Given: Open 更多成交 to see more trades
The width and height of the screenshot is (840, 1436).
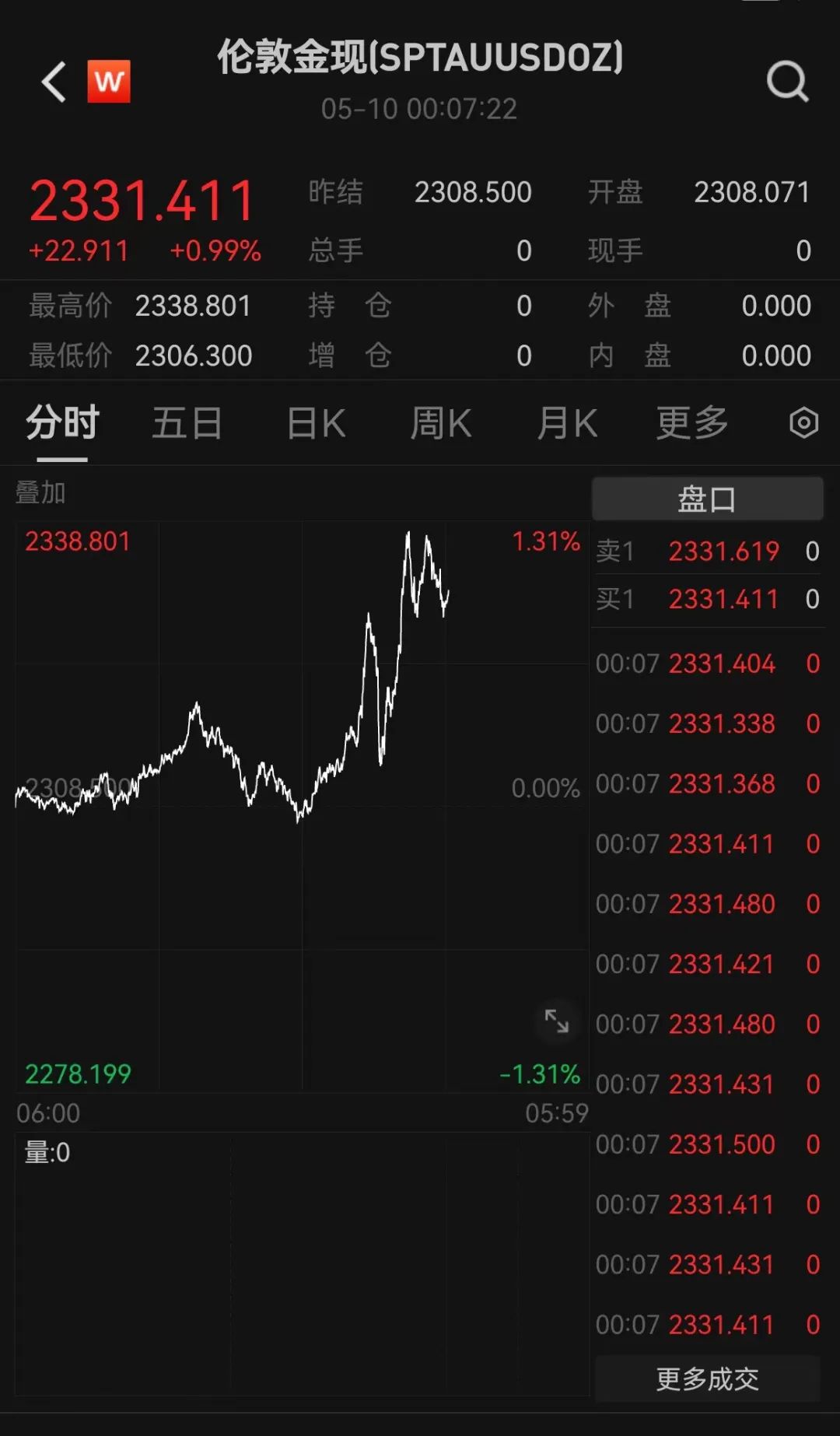Looking at the screenshot, I should pos(707,1378).
